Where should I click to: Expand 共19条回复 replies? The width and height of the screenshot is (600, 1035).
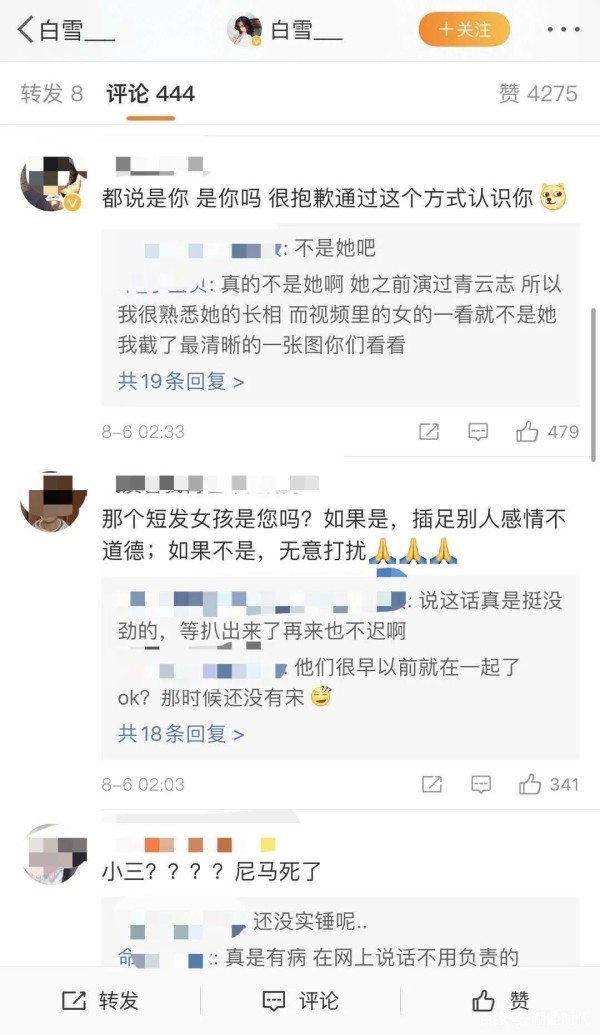[x=181, y=381]
